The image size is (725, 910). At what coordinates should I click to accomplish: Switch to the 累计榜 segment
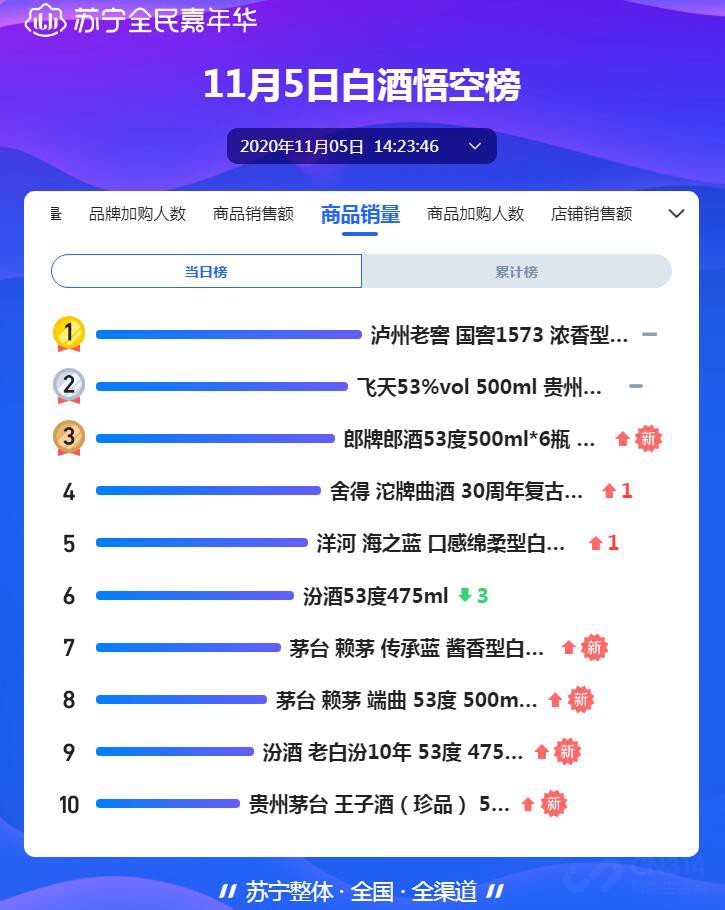click(x=516, y=272)
